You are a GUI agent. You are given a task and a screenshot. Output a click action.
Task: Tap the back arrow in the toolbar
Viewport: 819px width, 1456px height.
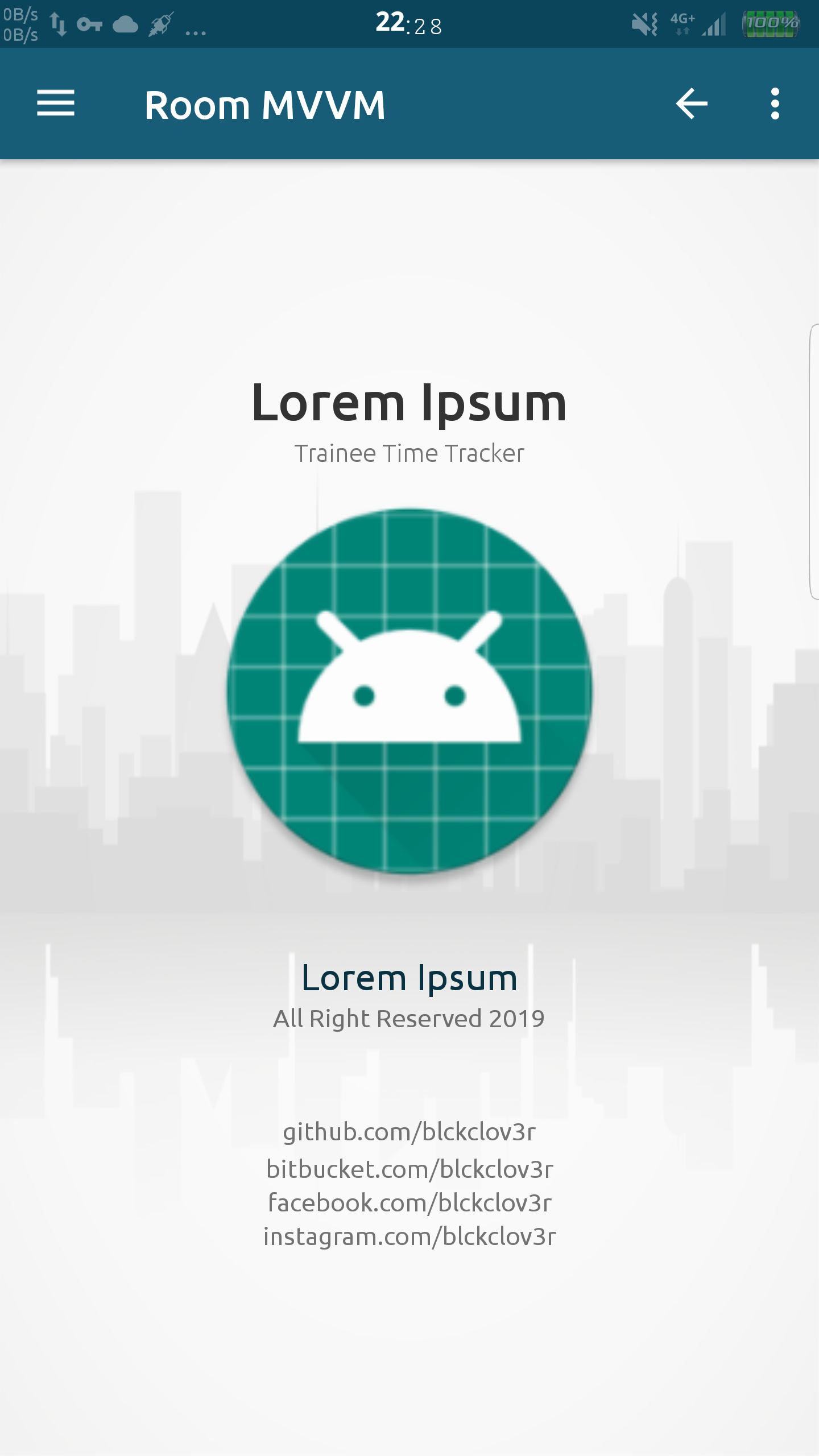(x=690, y=104)
